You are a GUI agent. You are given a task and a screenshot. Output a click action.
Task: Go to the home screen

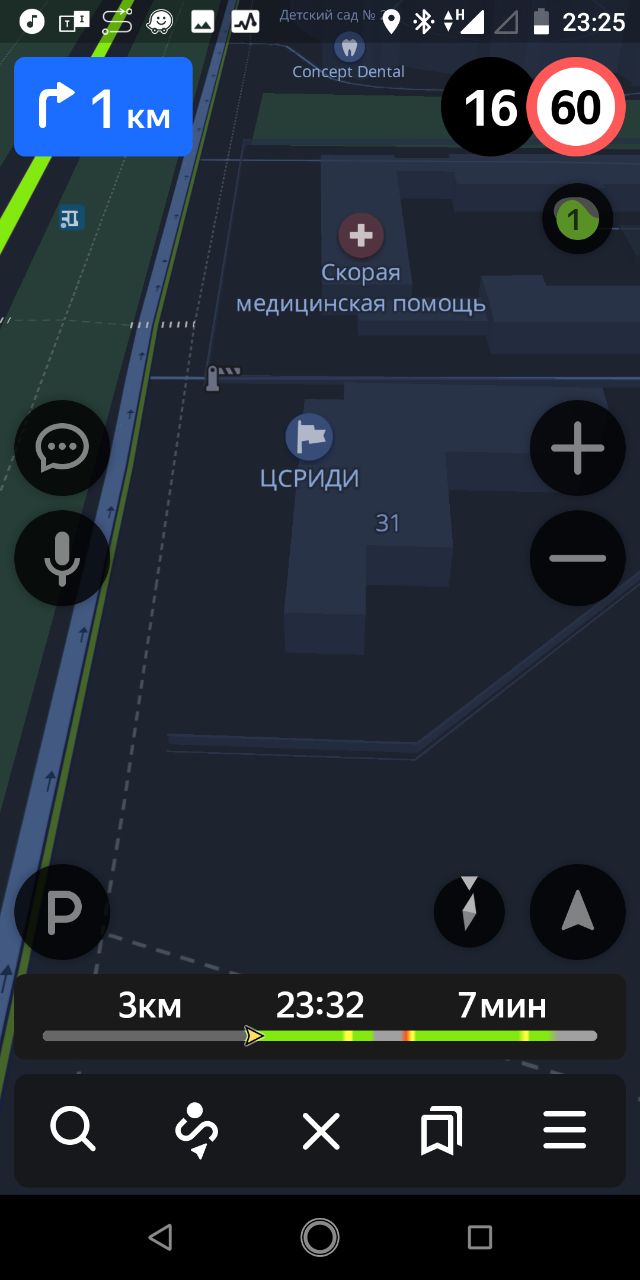(x=320, y=1238)
